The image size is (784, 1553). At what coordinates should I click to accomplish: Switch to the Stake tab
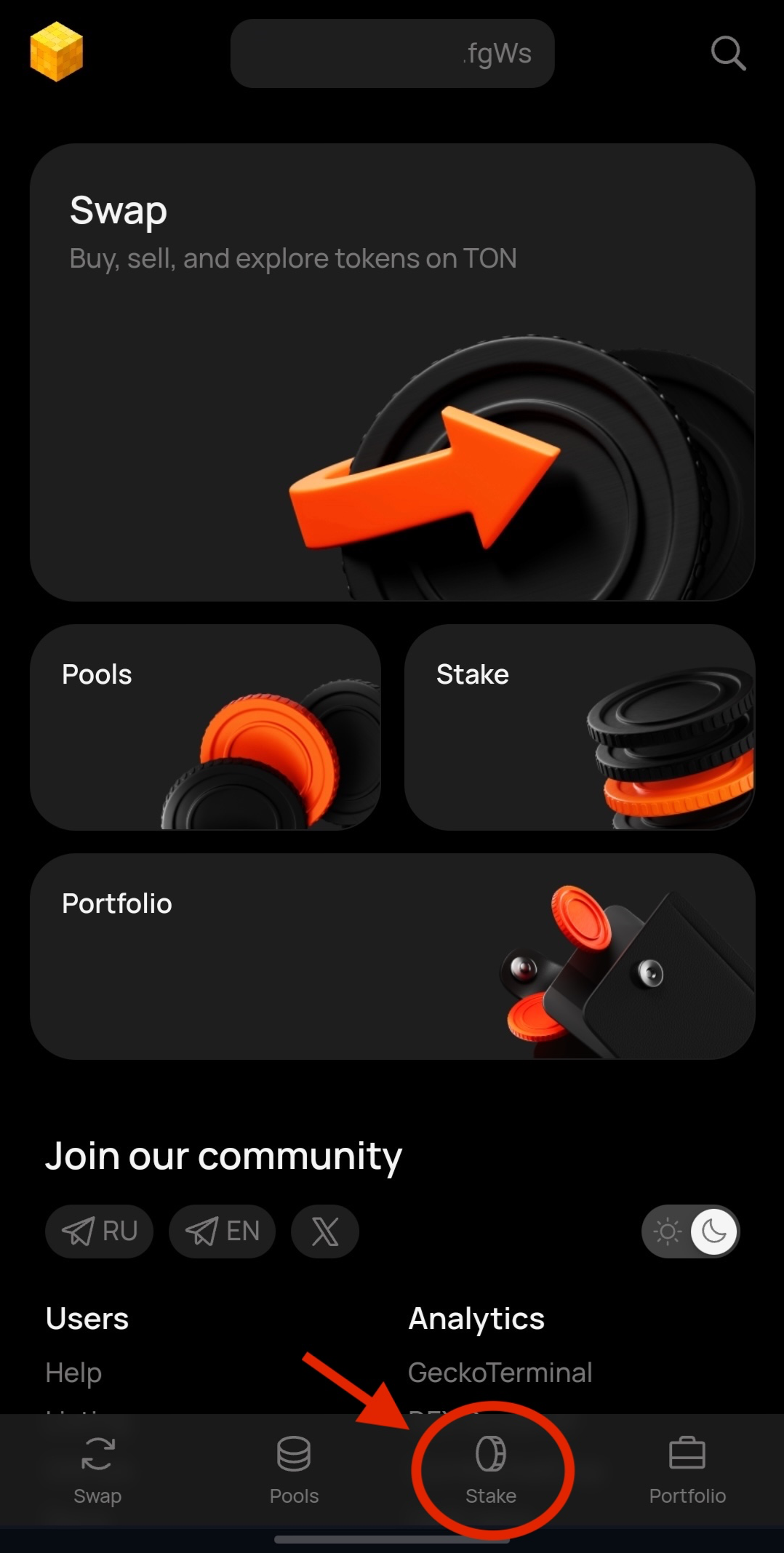[x=491, y=1469]
